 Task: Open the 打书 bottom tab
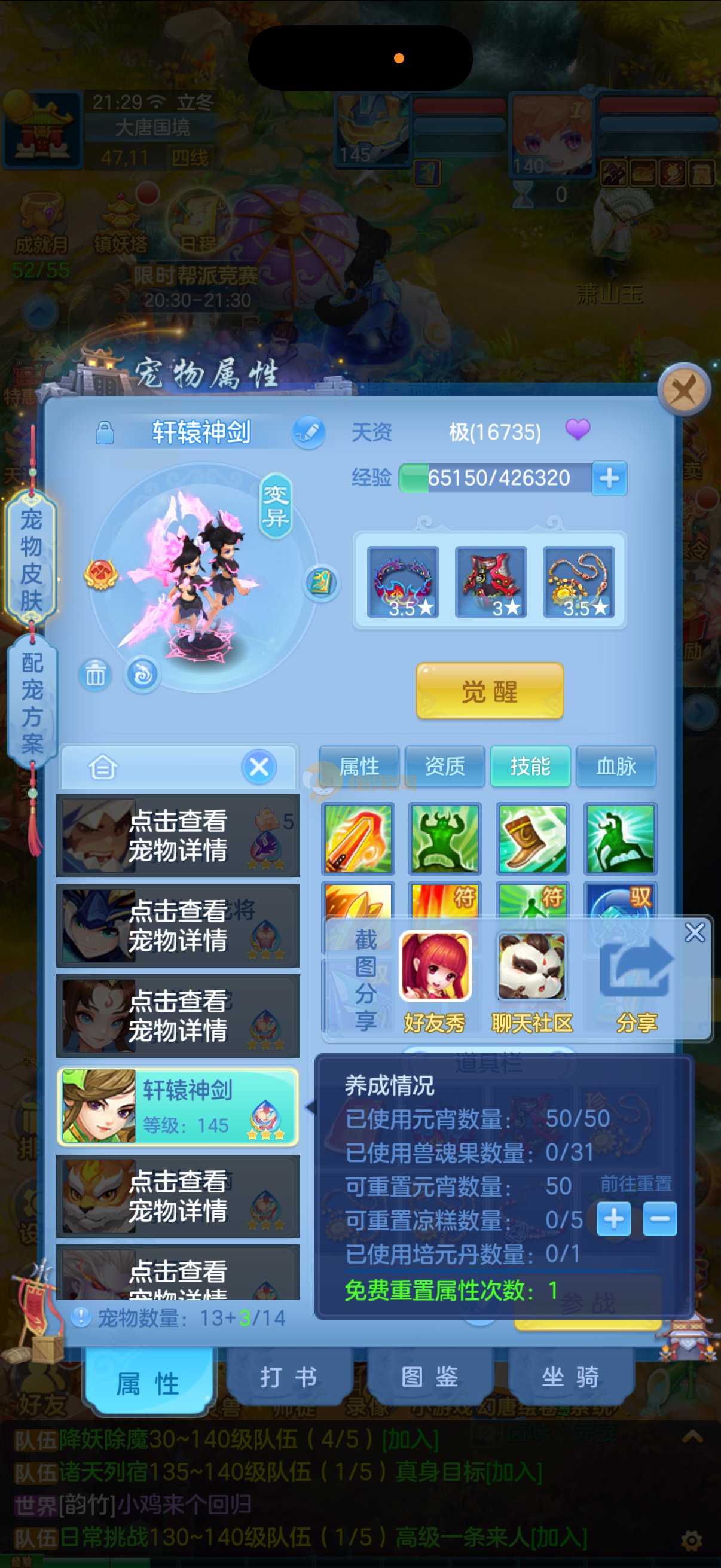(x=289, y=1377)
